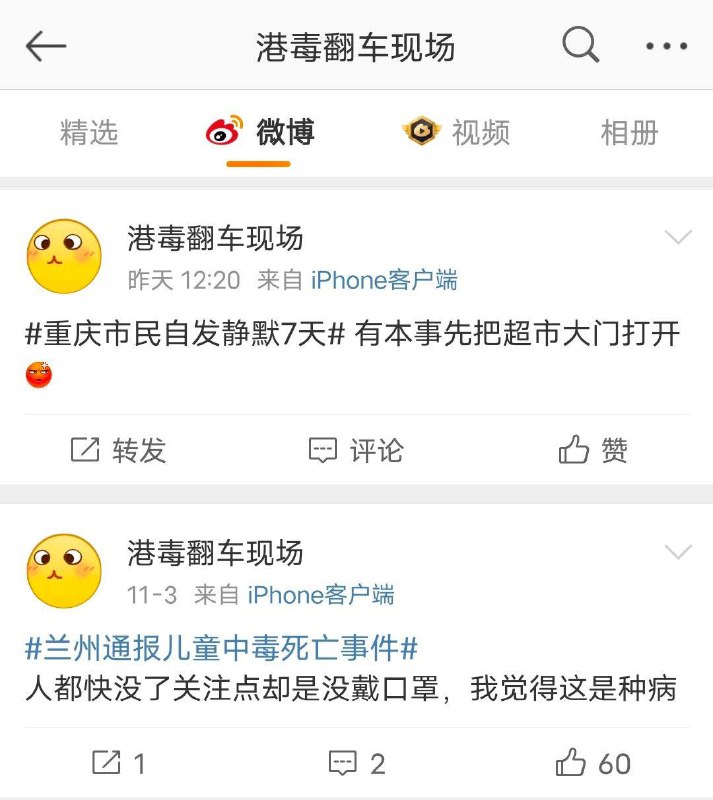Switch to the 精选 tab

pyautogui.click(x=89, y=132)
